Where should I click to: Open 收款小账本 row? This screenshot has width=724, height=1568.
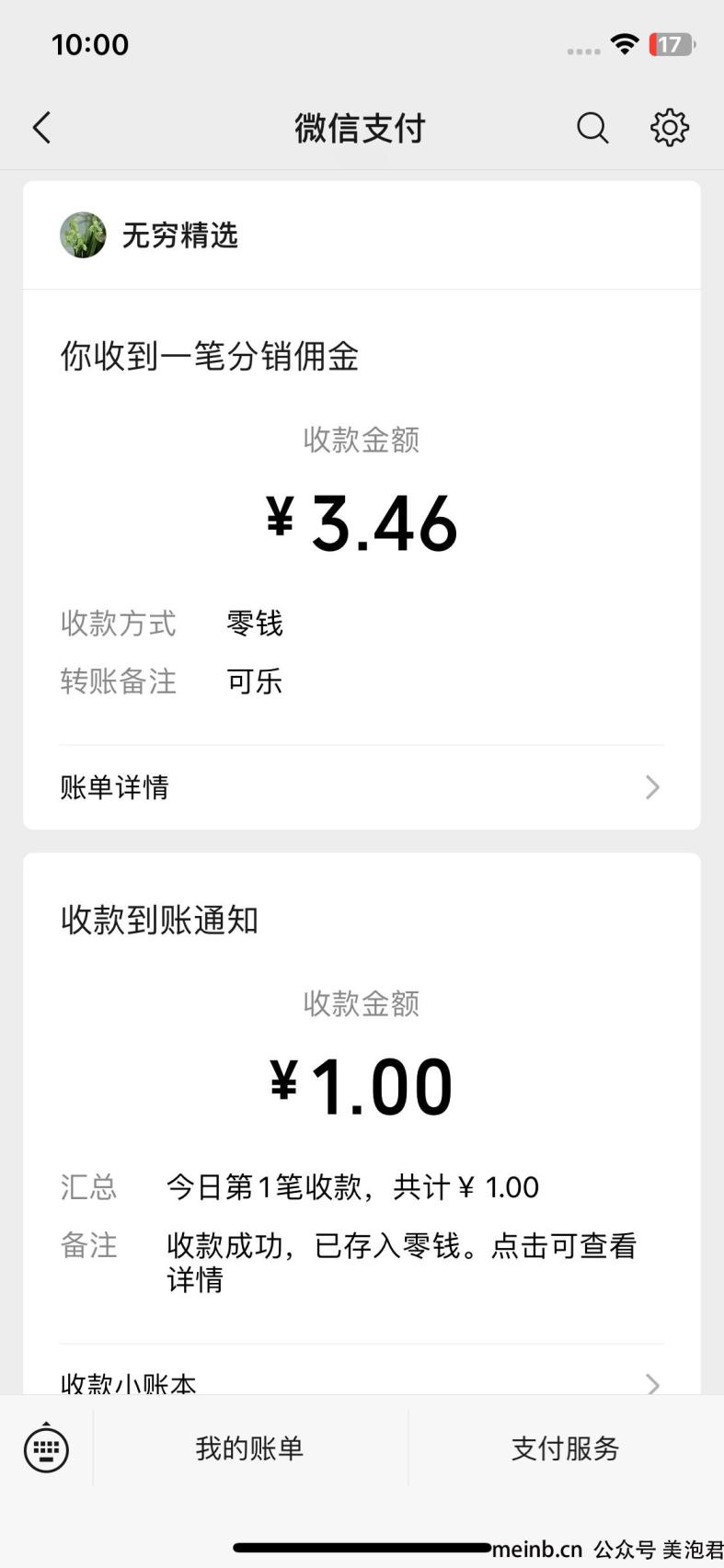click(x=362, y=1377)
